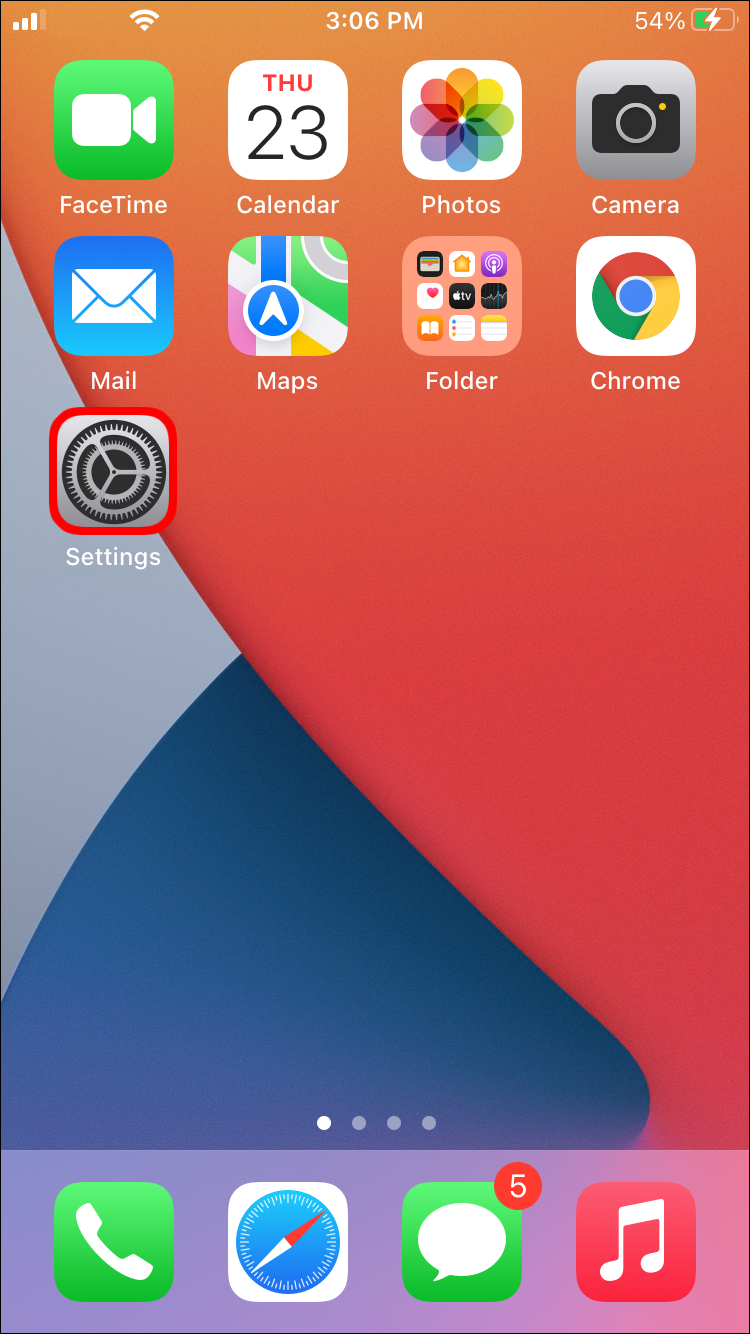Launch the Camera app
Screen dimensions: 750x1334
pyautogui.click(x=635, y=120)
